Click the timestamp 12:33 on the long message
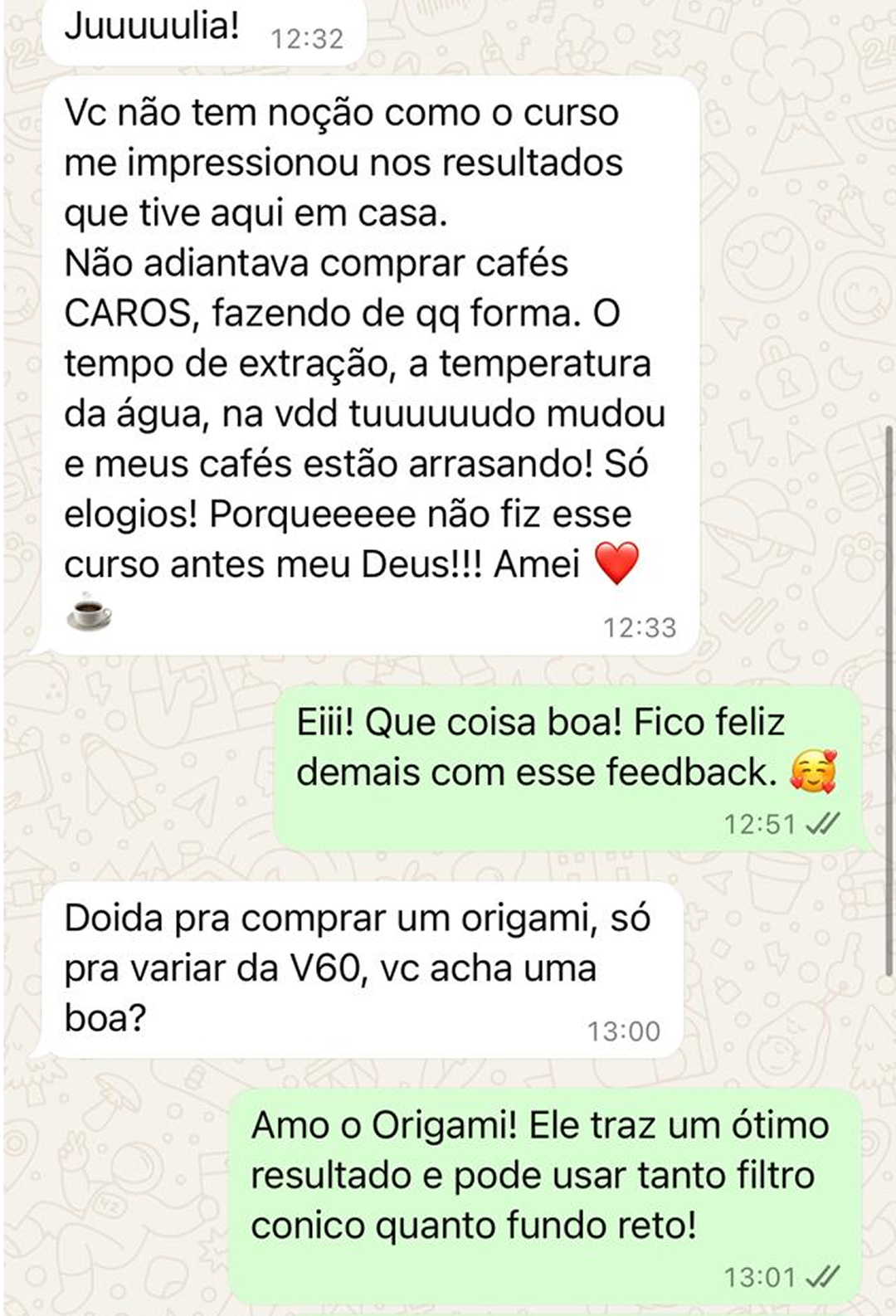This screenshot has height=1316, width=896. (x=640, y=627)
